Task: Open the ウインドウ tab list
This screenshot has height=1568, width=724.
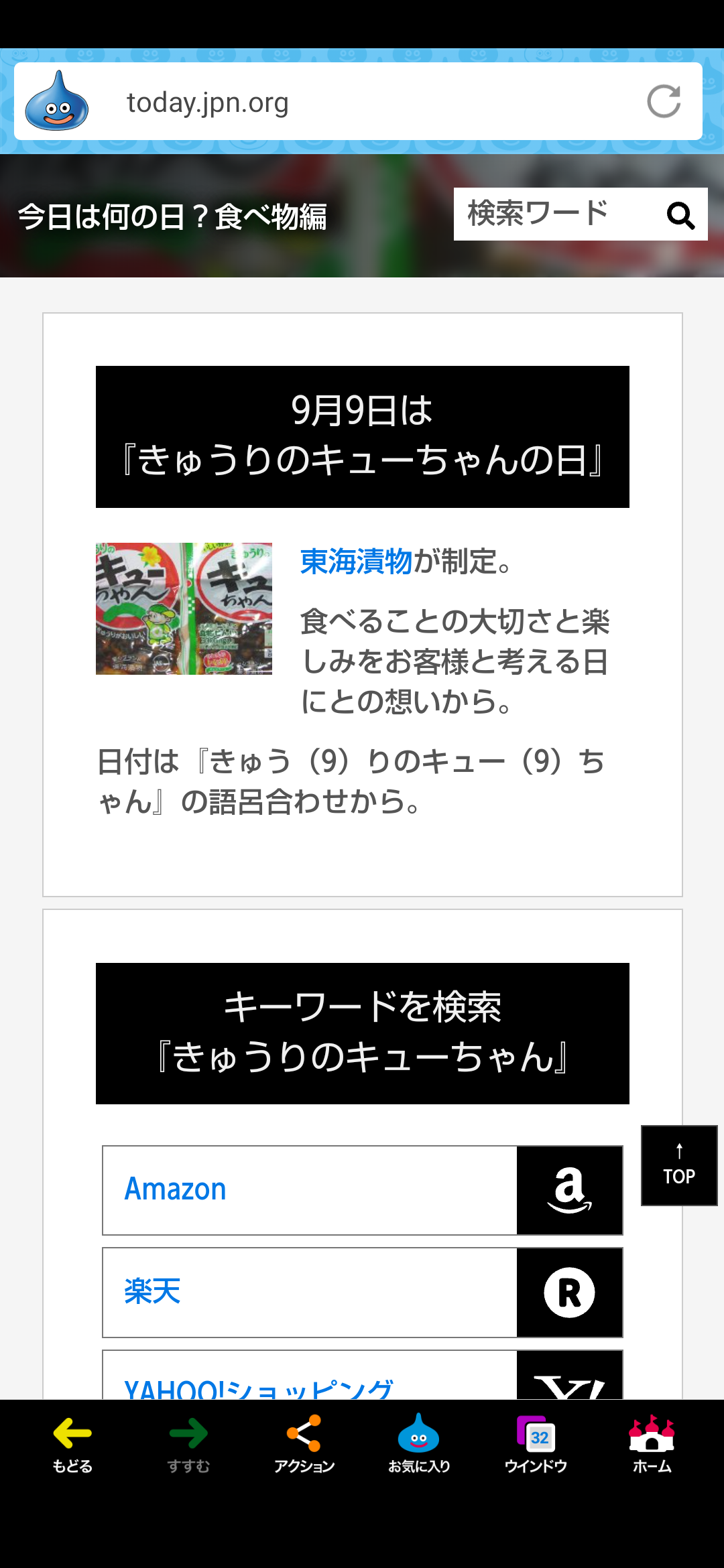Action: click(x=536, y=1445)
